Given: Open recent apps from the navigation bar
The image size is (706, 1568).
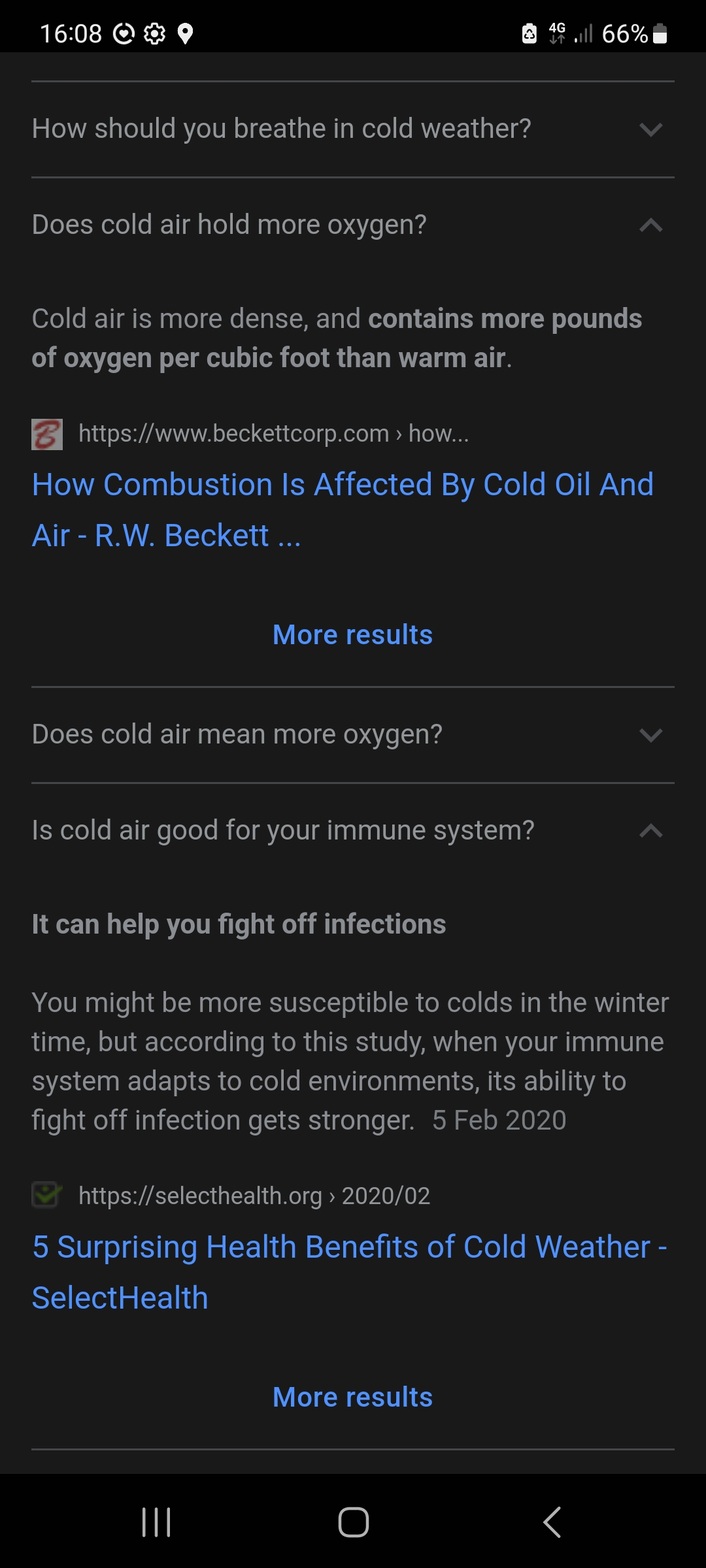Looking at the screenshot, I should 156,1522.
